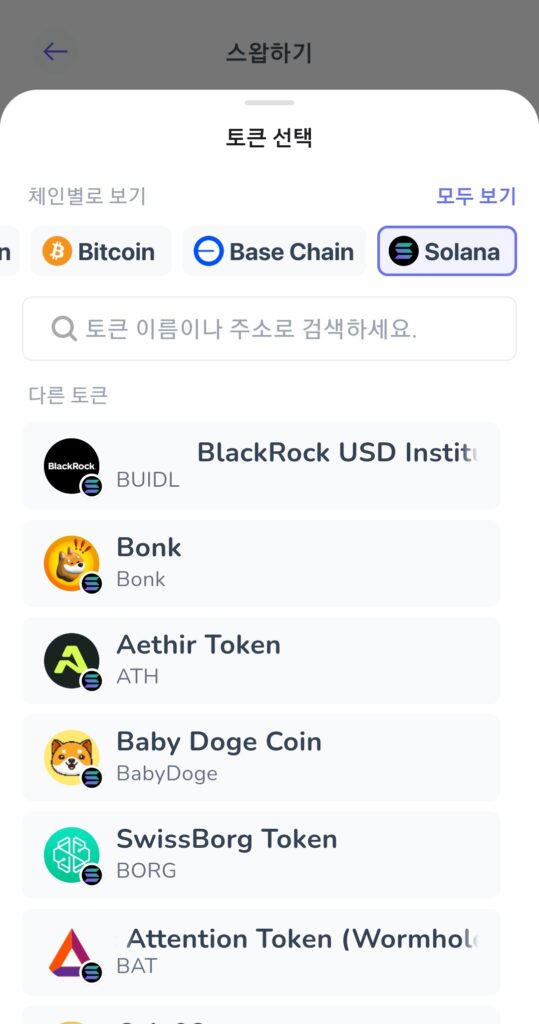This screenshot has width=539, height=1024.
Task: Select the Solana chain chip
Action: point(447,251)
